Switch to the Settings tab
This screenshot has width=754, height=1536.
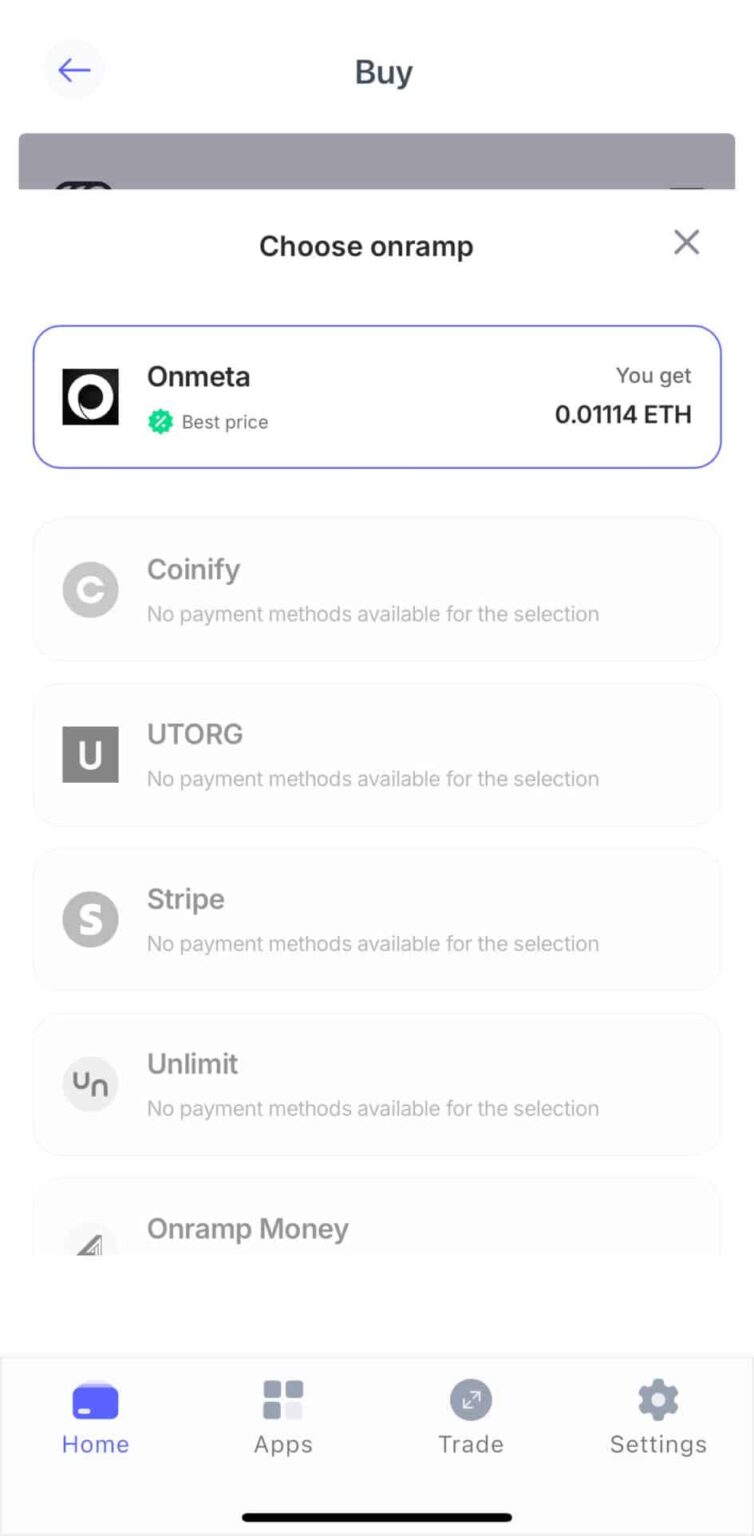(658, 1418)
